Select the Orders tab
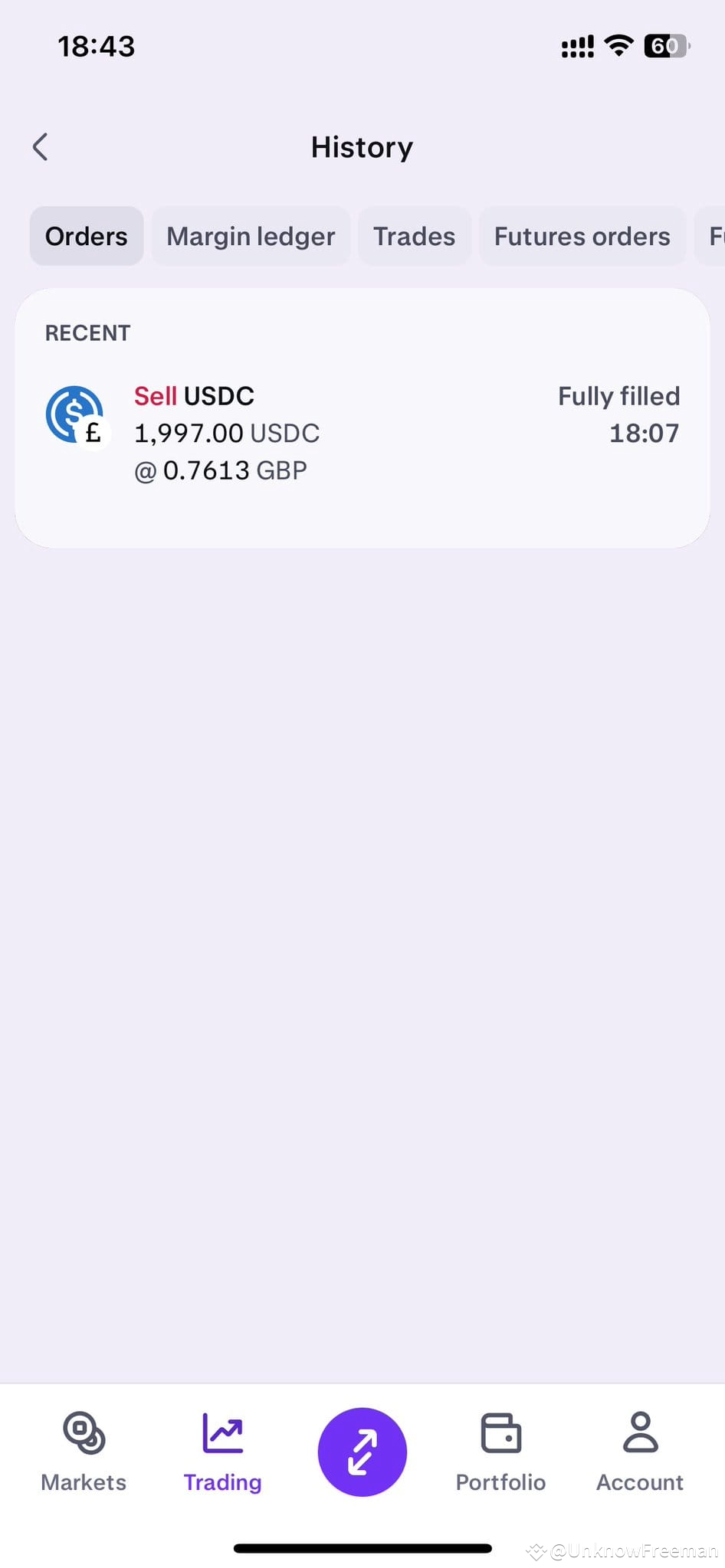The image size is (725, 1568). coord(87,237)
